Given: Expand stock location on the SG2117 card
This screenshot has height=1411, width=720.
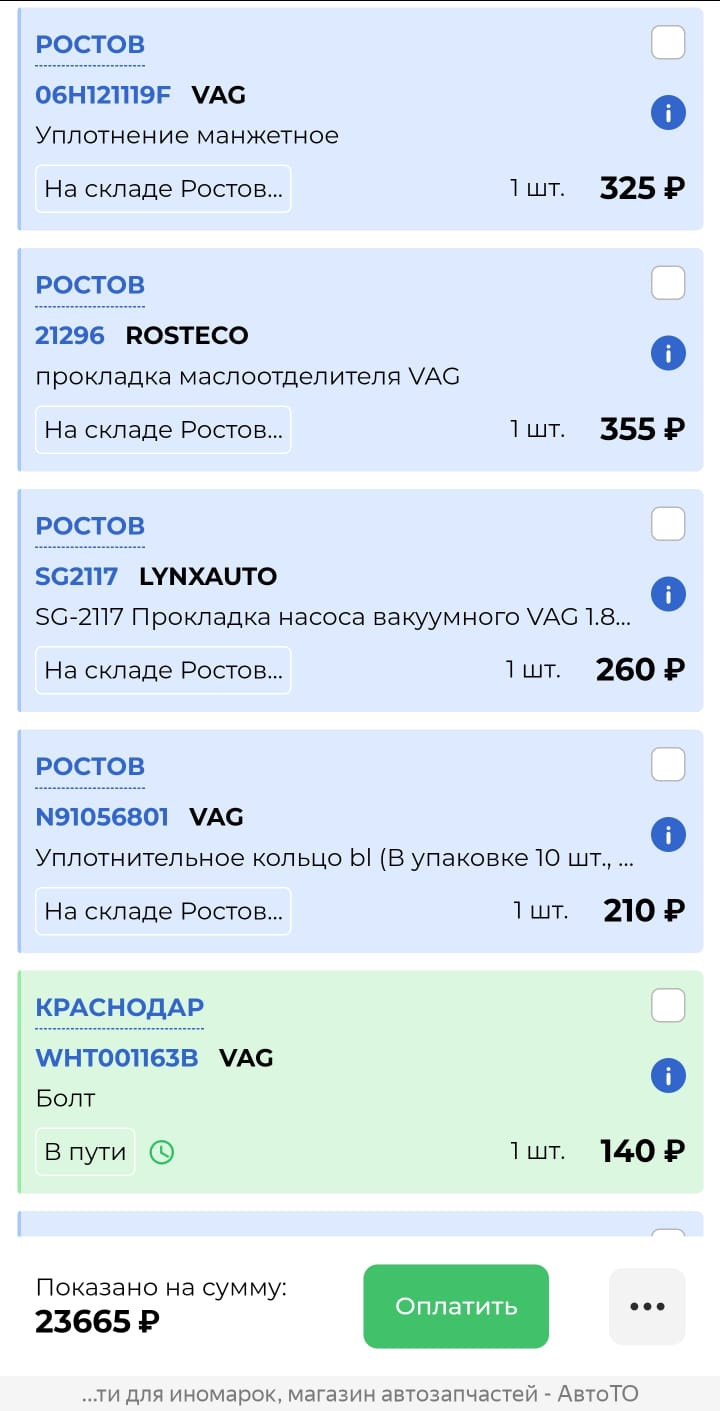Looking at the screenshot, I should [163, 669].
